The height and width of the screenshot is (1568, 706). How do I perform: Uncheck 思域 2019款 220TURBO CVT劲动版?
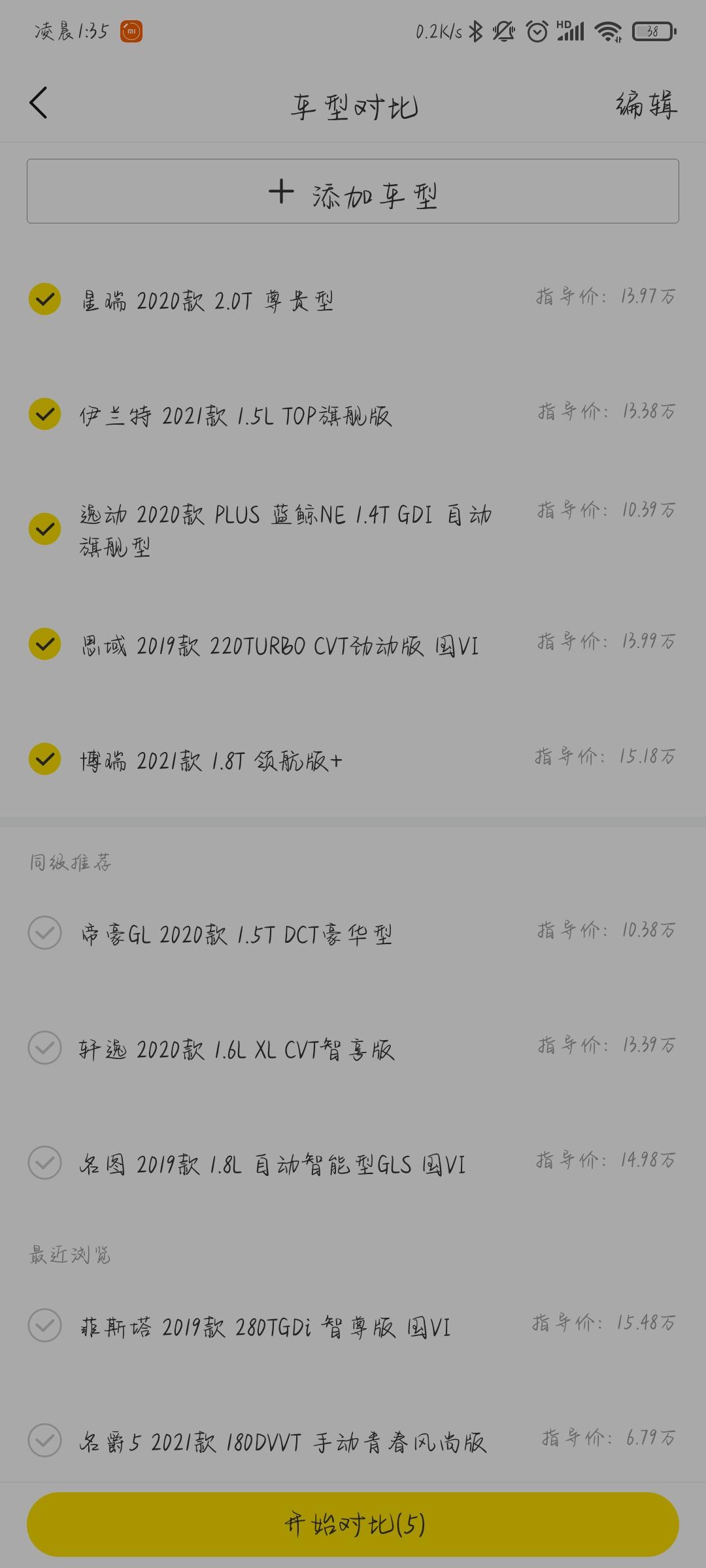(x=44, y=644)
